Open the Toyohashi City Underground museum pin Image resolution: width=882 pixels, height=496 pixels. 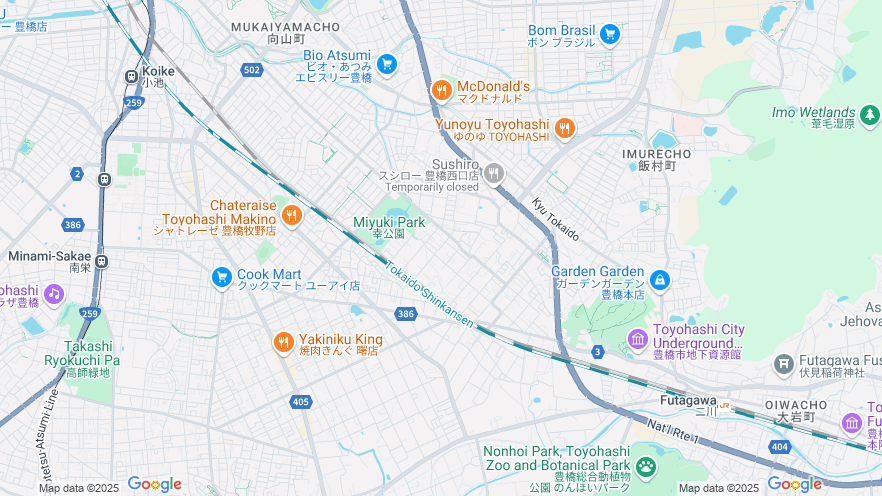[x=638, y=341]
